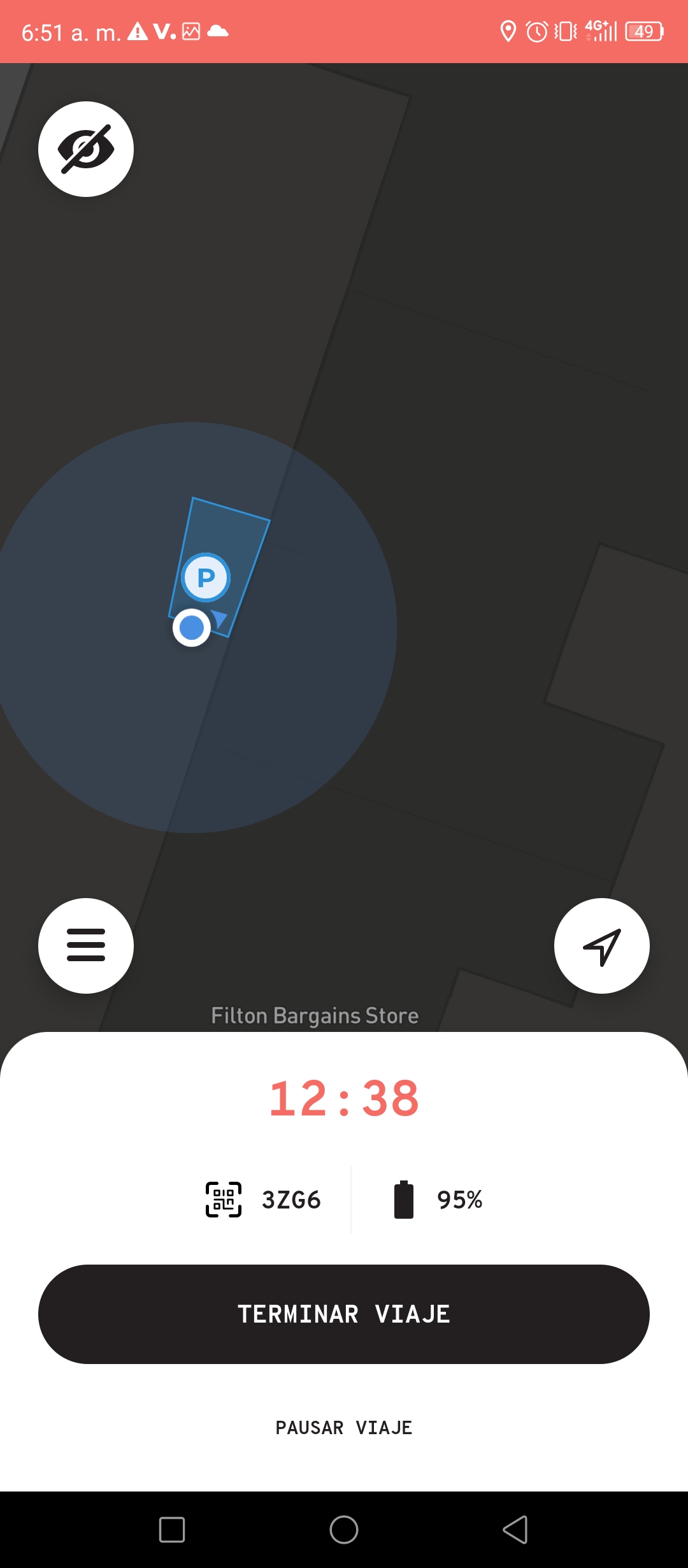Tap the parking P marker
The height and width of the screenshot is (1568, 688).
pos(206,577)
